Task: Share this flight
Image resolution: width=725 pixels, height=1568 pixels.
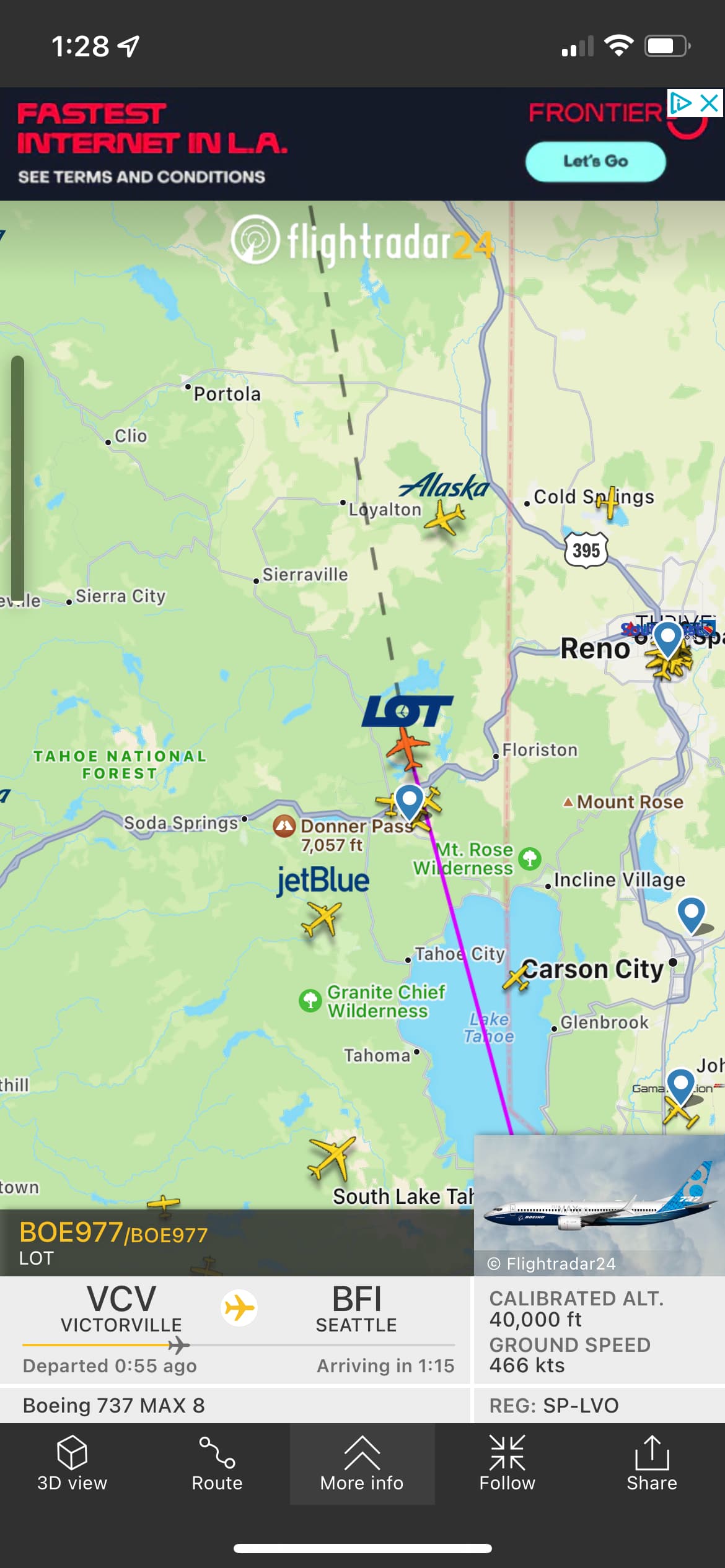Action: (x=651, y=1464)
